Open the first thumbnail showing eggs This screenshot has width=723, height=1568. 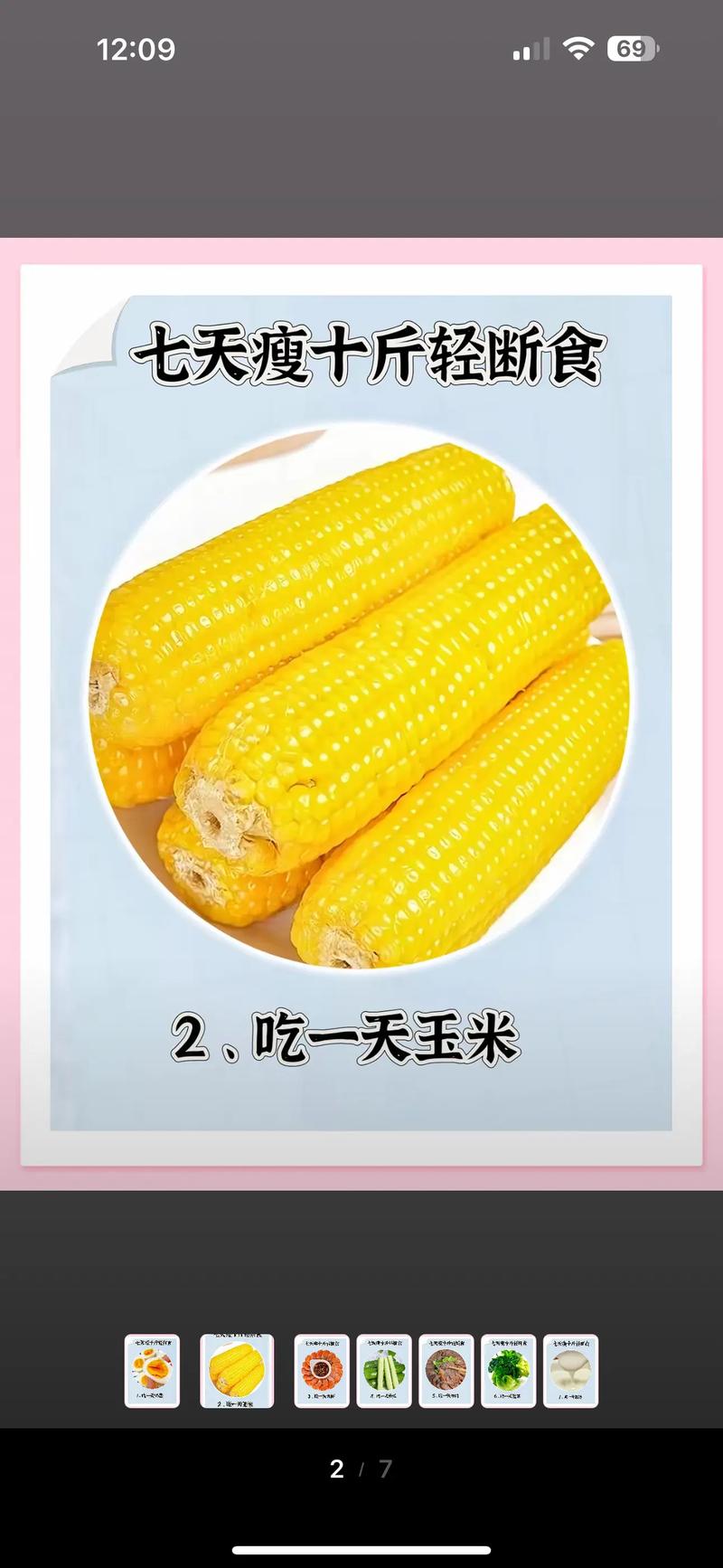click(152, 1371)
